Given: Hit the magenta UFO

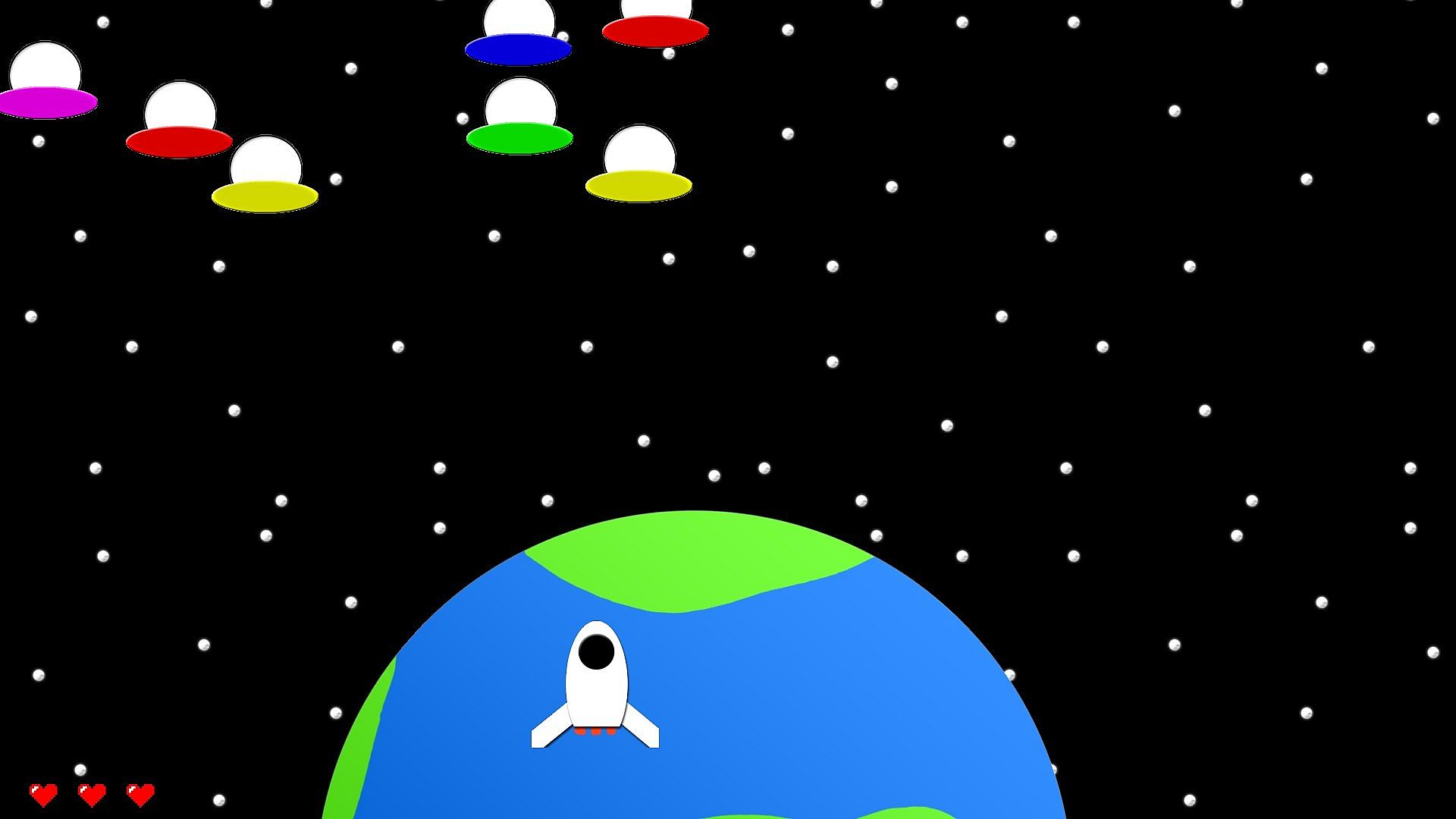Looking at the screenshot, I should 46,83.
